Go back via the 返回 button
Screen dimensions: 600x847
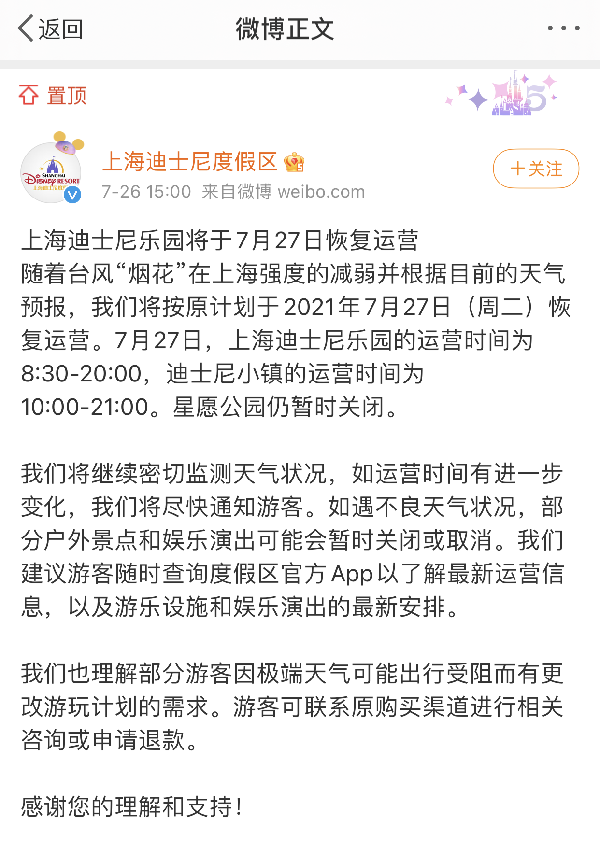tap(50, 29)
